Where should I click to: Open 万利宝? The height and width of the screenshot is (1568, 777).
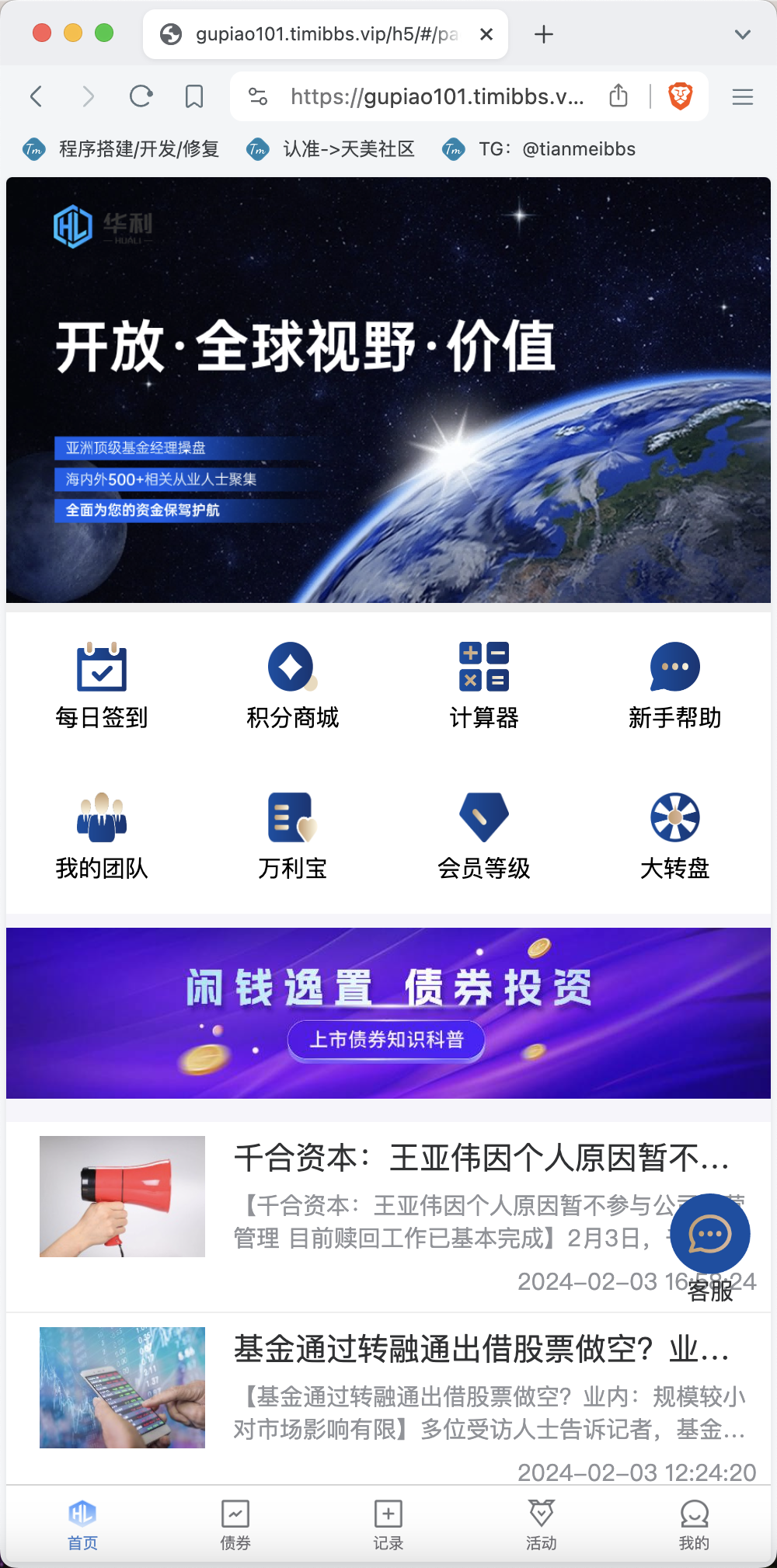pos(292,837)
